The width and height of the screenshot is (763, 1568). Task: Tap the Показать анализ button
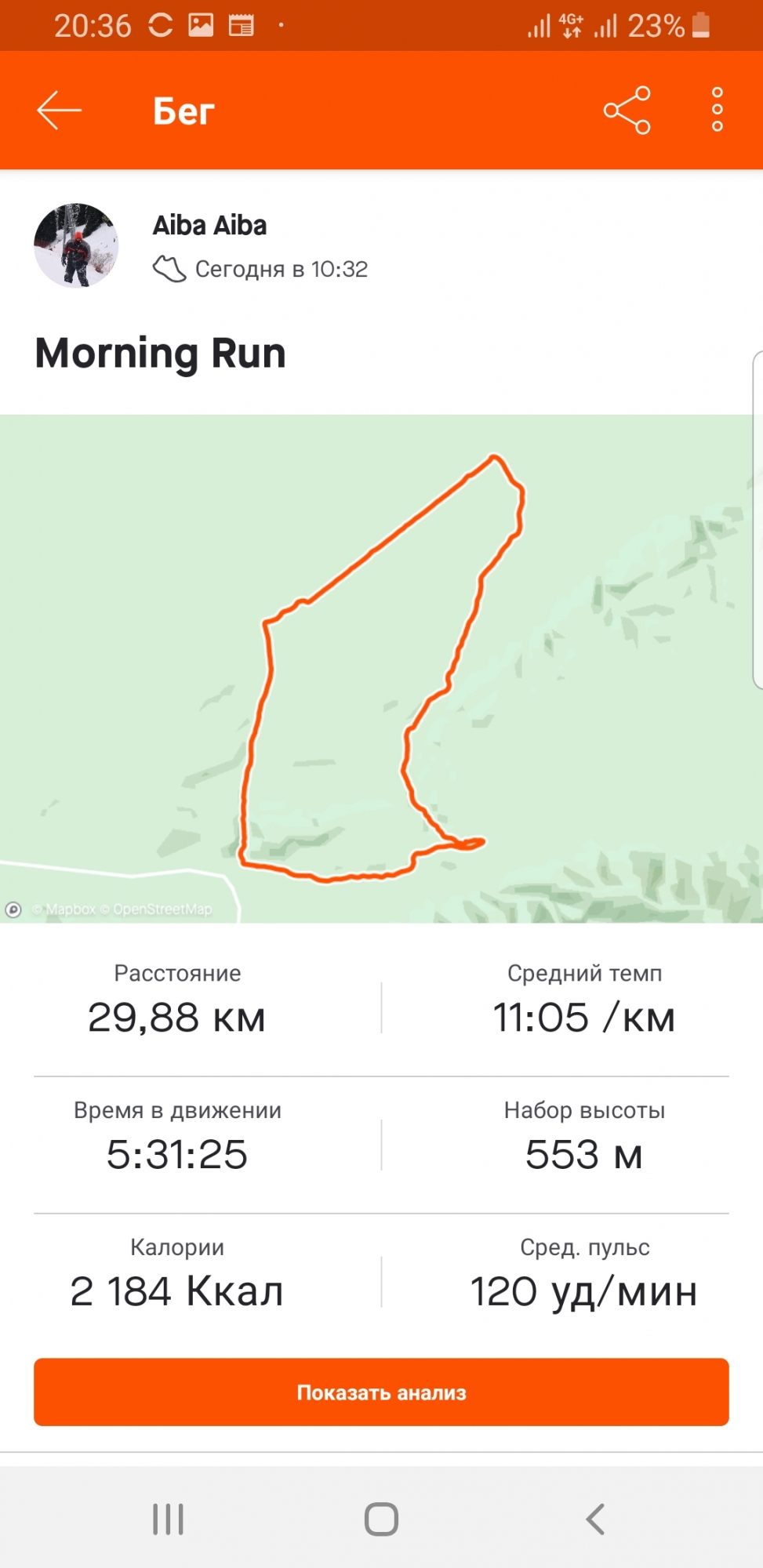[381, 1392]
